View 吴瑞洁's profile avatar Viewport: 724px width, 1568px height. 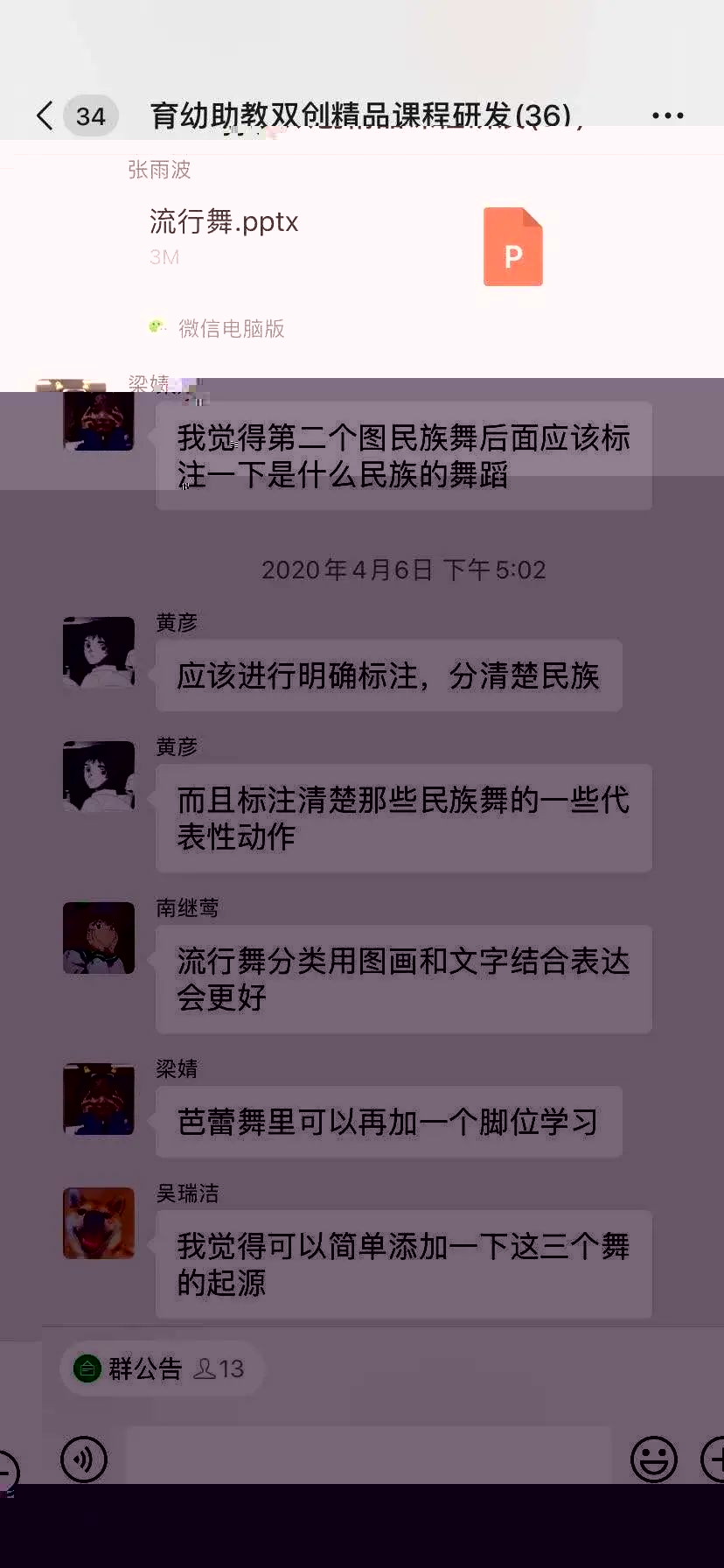tap(99, 1223)
